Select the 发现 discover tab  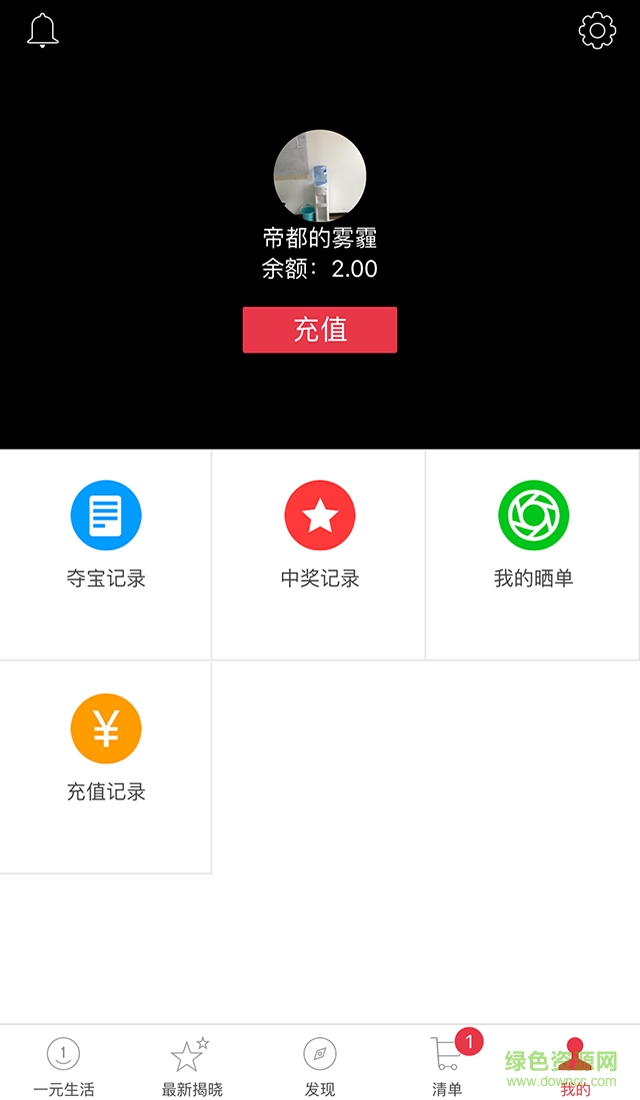pos(320,1066)
